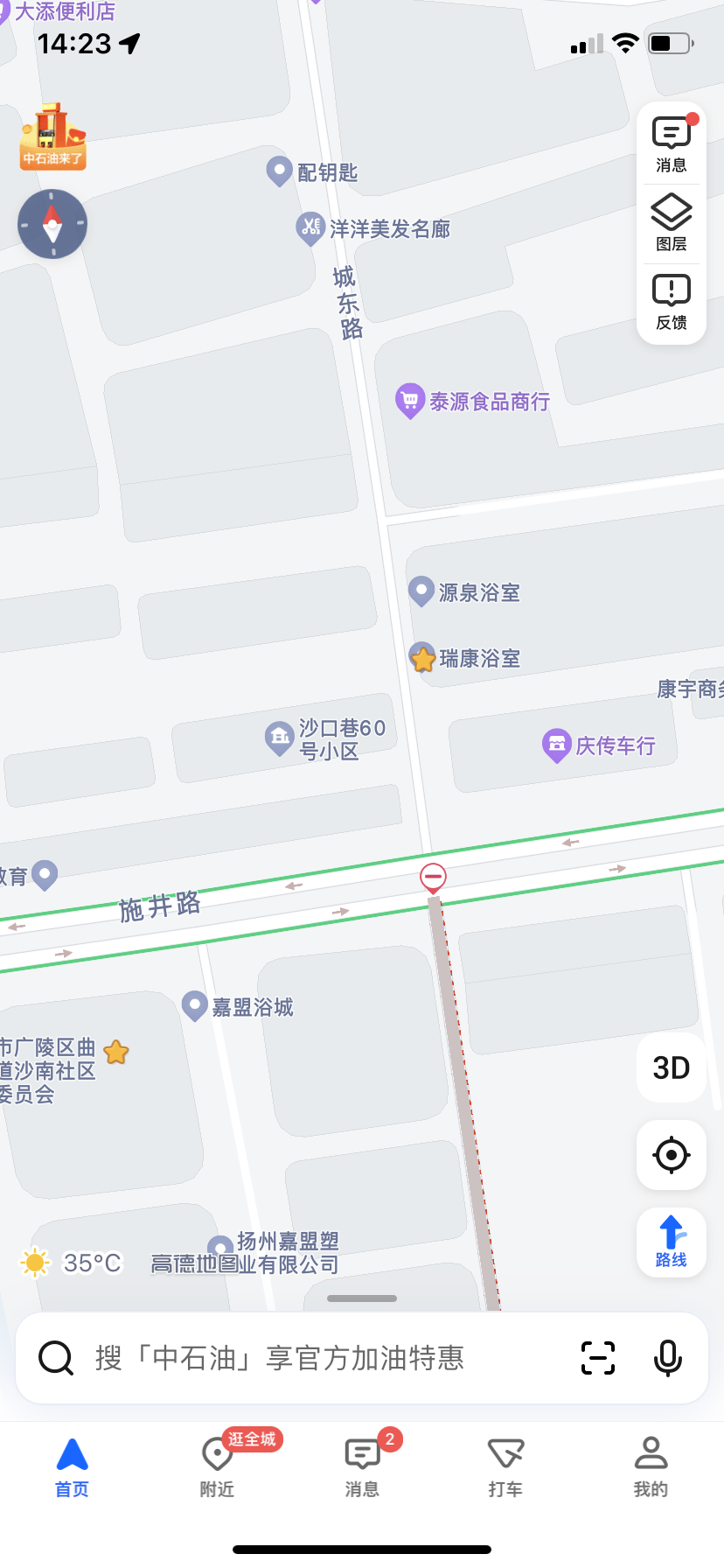Center the map on my location
The height and width of the screenshot is (1568, 724).
pyautogui.click(x=671, y=1155)
